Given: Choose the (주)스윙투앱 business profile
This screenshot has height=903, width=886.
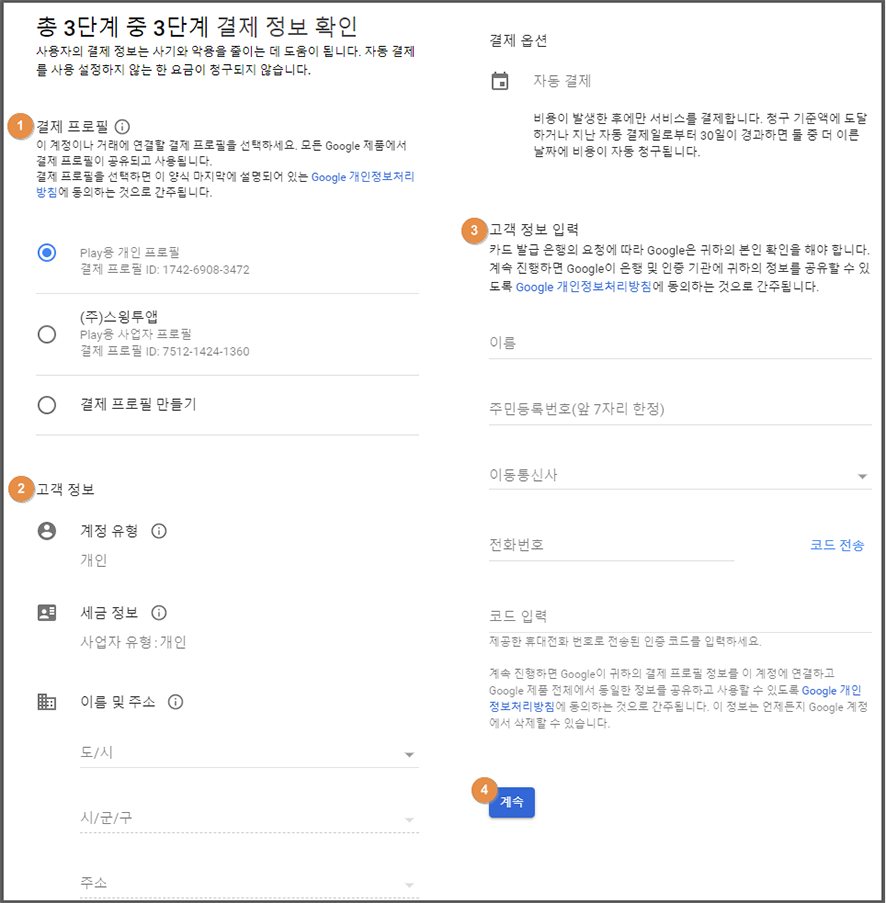Looking at the screenshot, I should point(46,335).
